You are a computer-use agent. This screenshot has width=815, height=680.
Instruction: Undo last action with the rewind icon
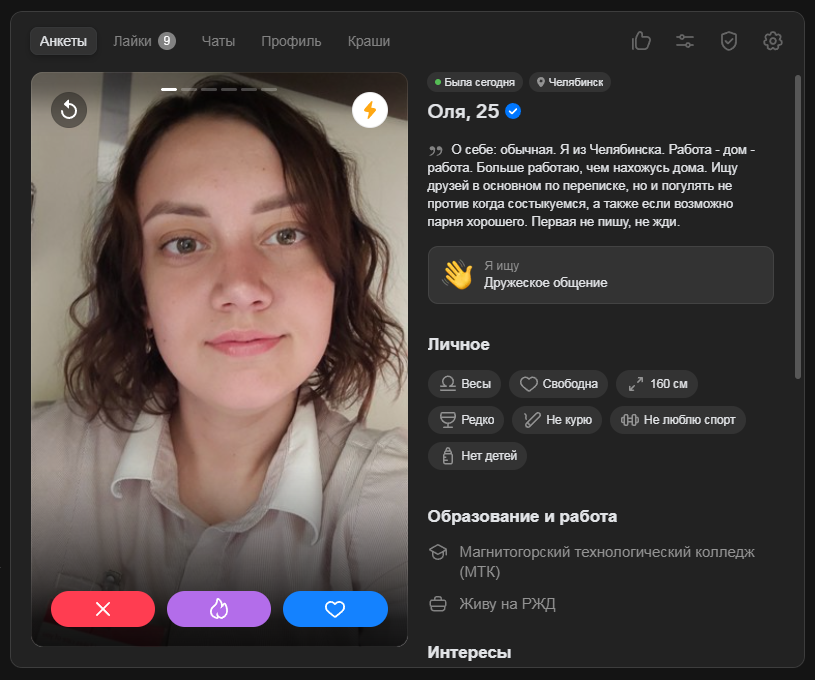[69, 110]
